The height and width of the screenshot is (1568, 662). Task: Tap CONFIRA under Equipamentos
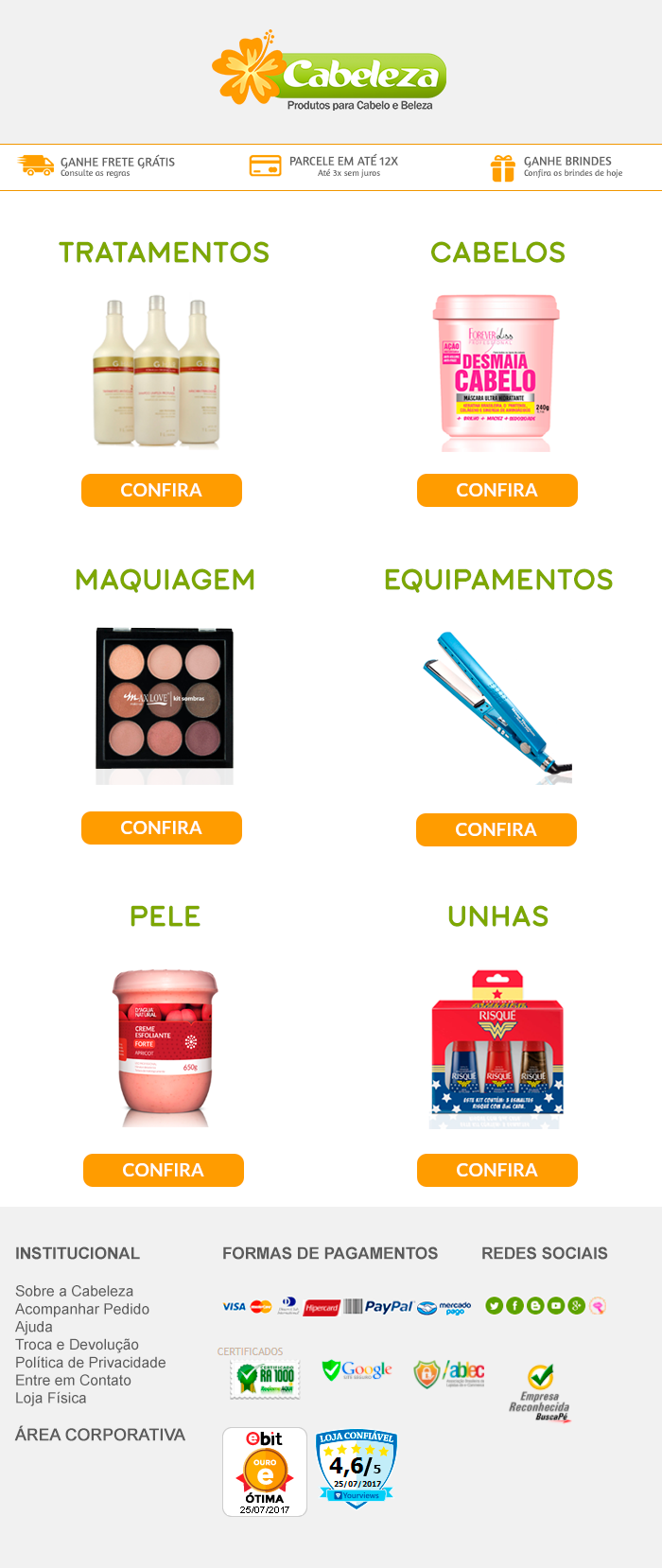[496, 829]
